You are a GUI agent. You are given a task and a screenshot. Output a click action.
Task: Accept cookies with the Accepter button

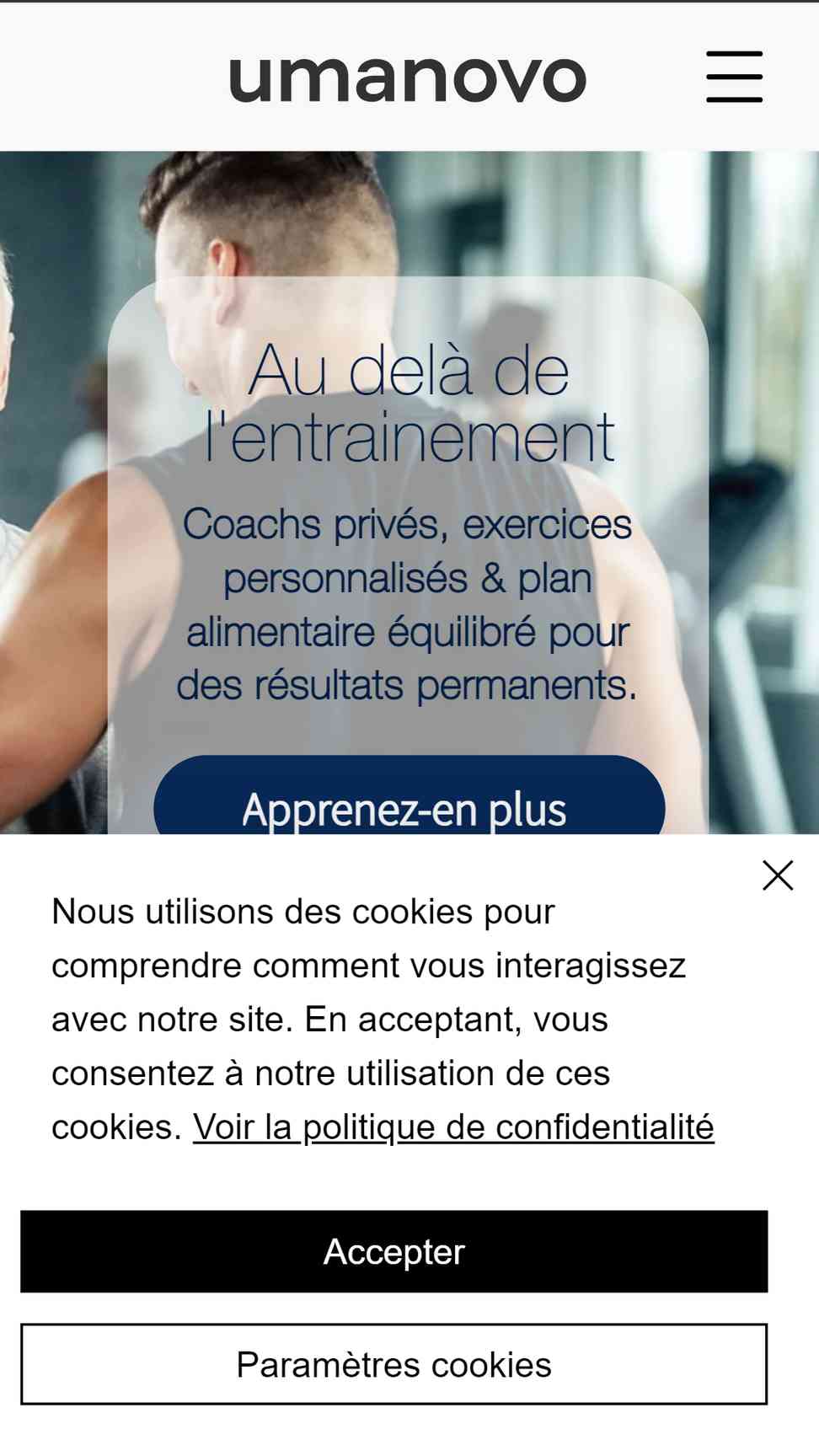click(x=393, y=1251)
